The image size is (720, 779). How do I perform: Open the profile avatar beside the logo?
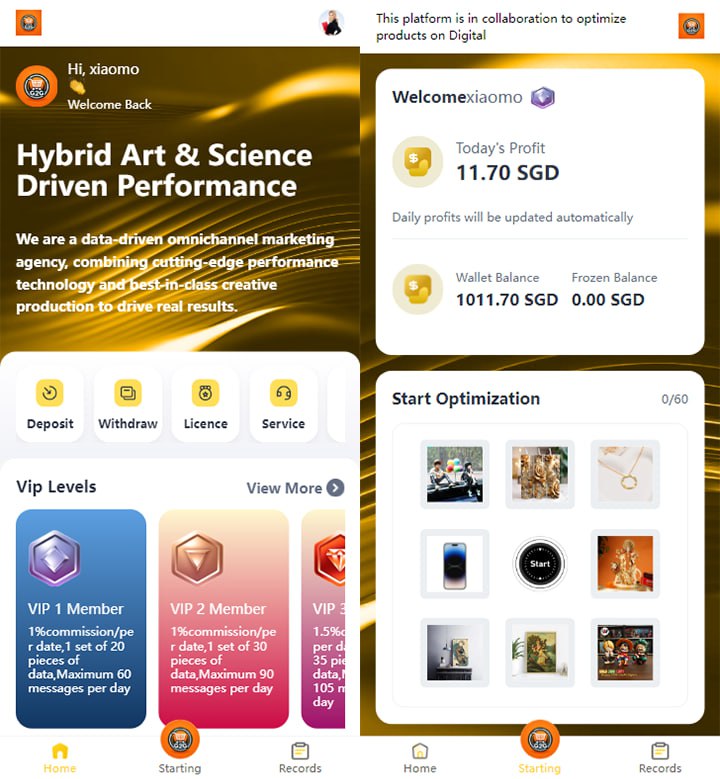[x=331, y=23]
